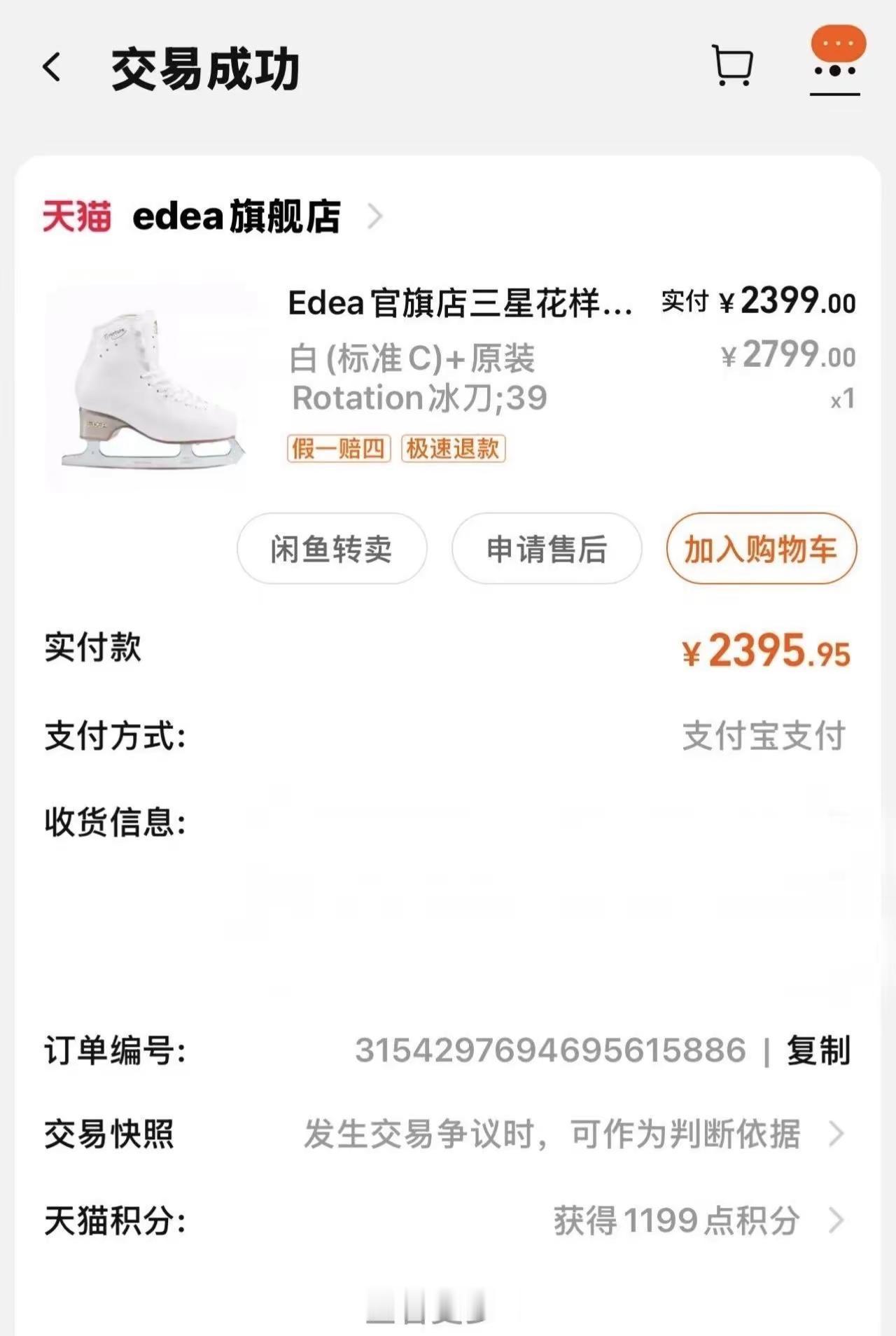Go back from the 交易成功 page

(52, 68)
